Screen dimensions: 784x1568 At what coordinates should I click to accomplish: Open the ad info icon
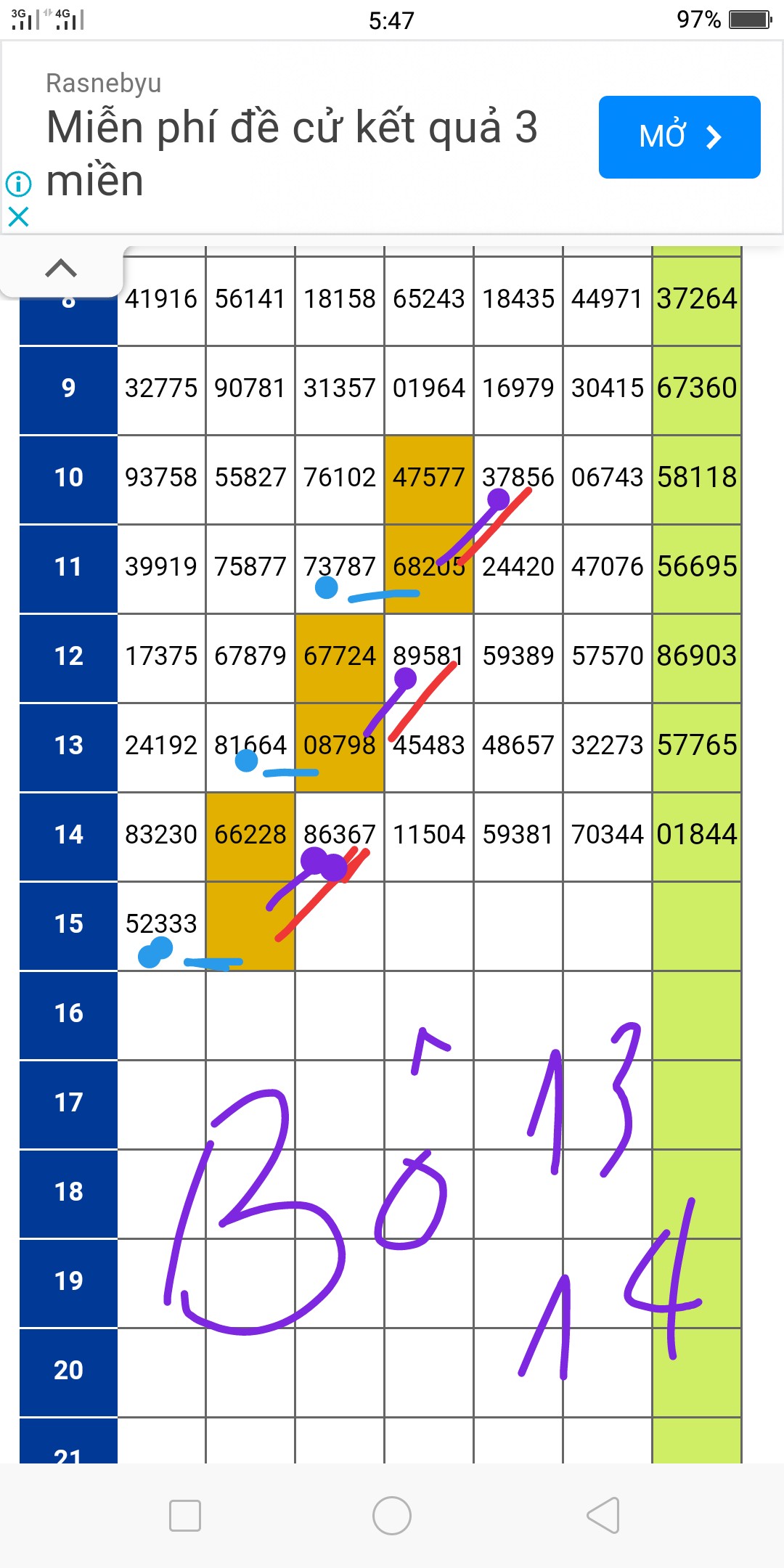(18, 184)
